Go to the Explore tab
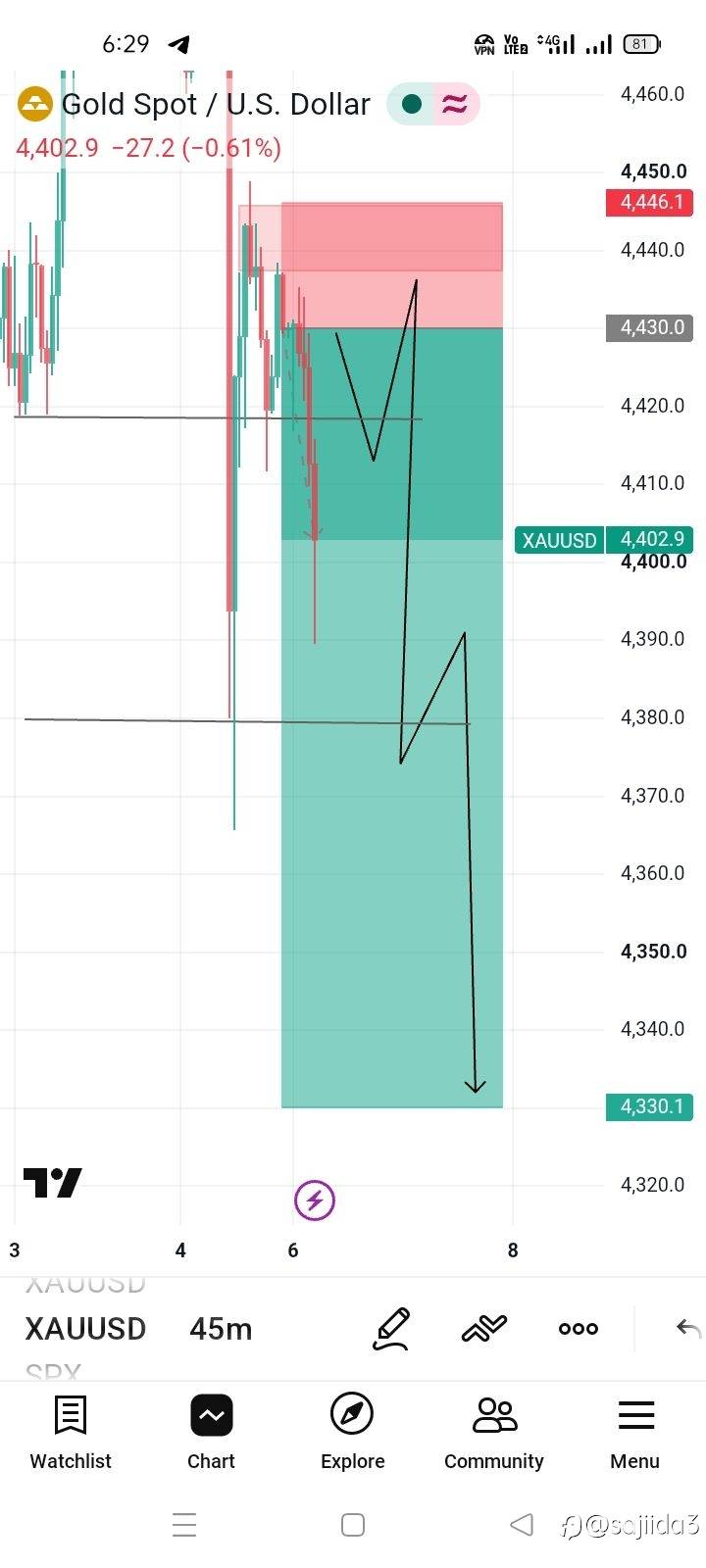This screenshot has height=1568, width=706. [352, 1432]
